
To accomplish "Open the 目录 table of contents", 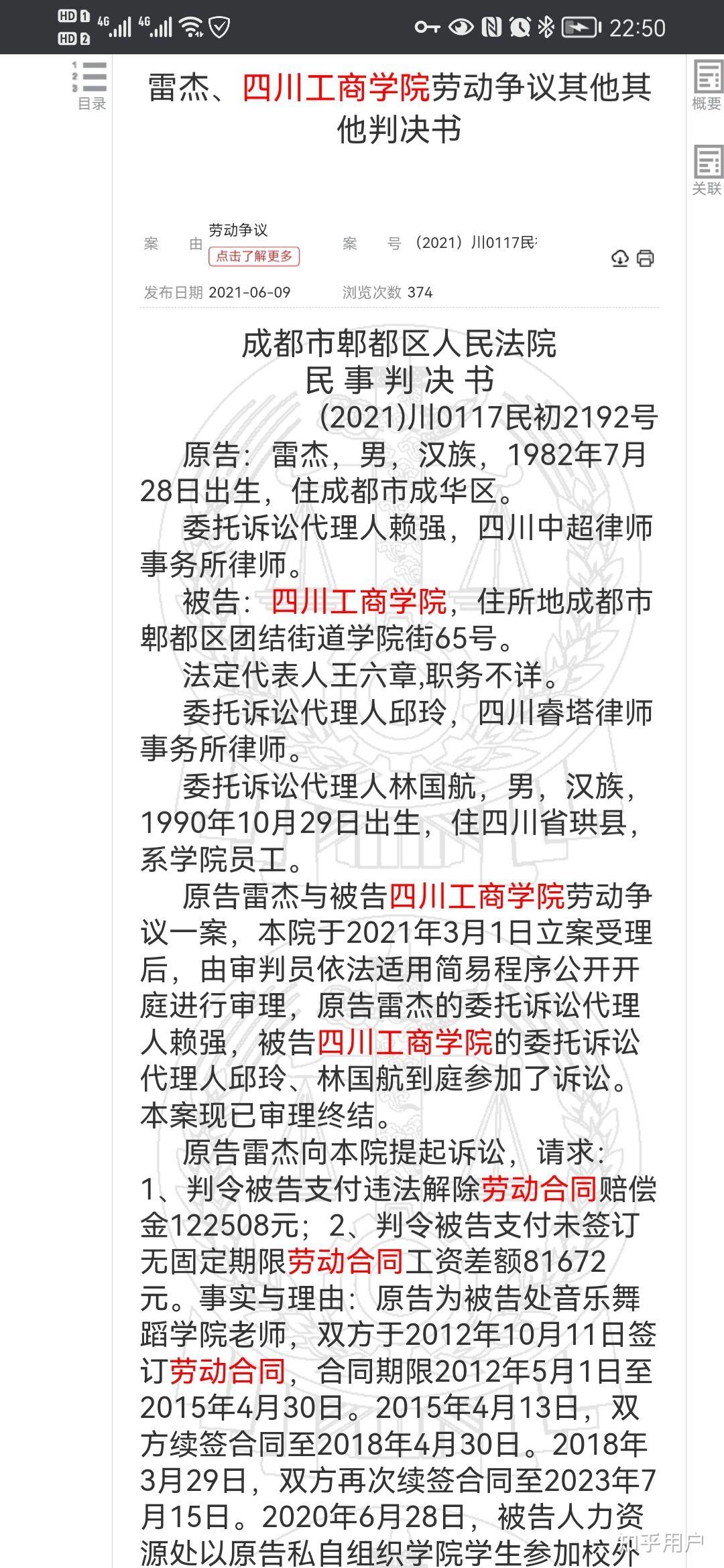I will point(90,86).
